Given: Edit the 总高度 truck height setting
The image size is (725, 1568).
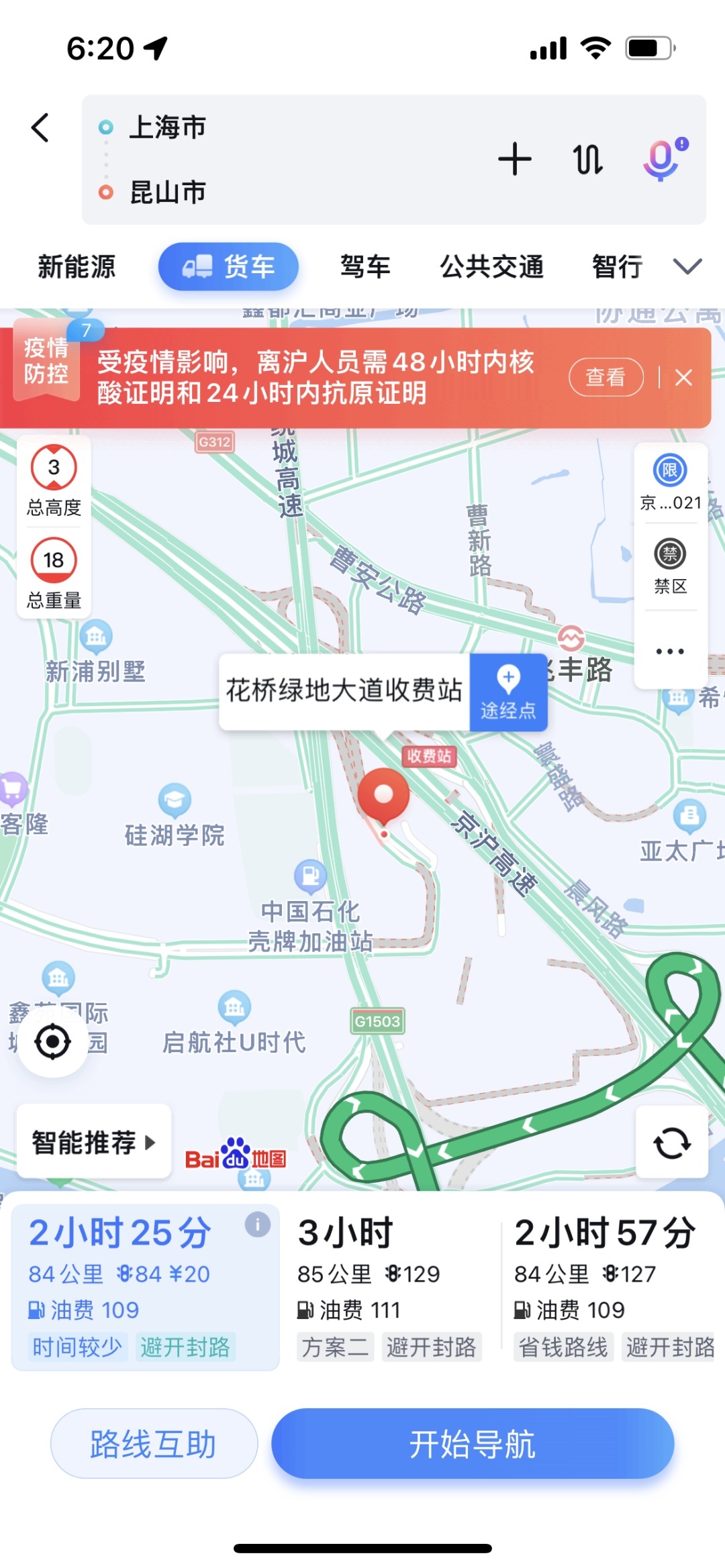Looking at the screenshot, I should point(54,480).
